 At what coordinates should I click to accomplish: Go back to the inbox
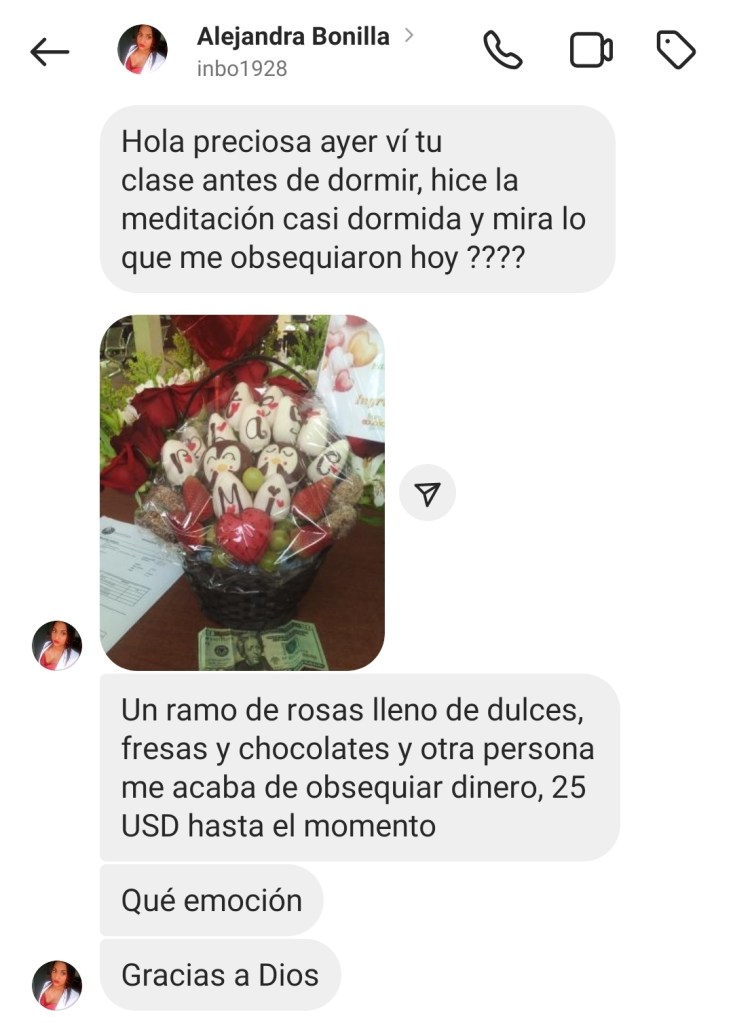(50, 52)
